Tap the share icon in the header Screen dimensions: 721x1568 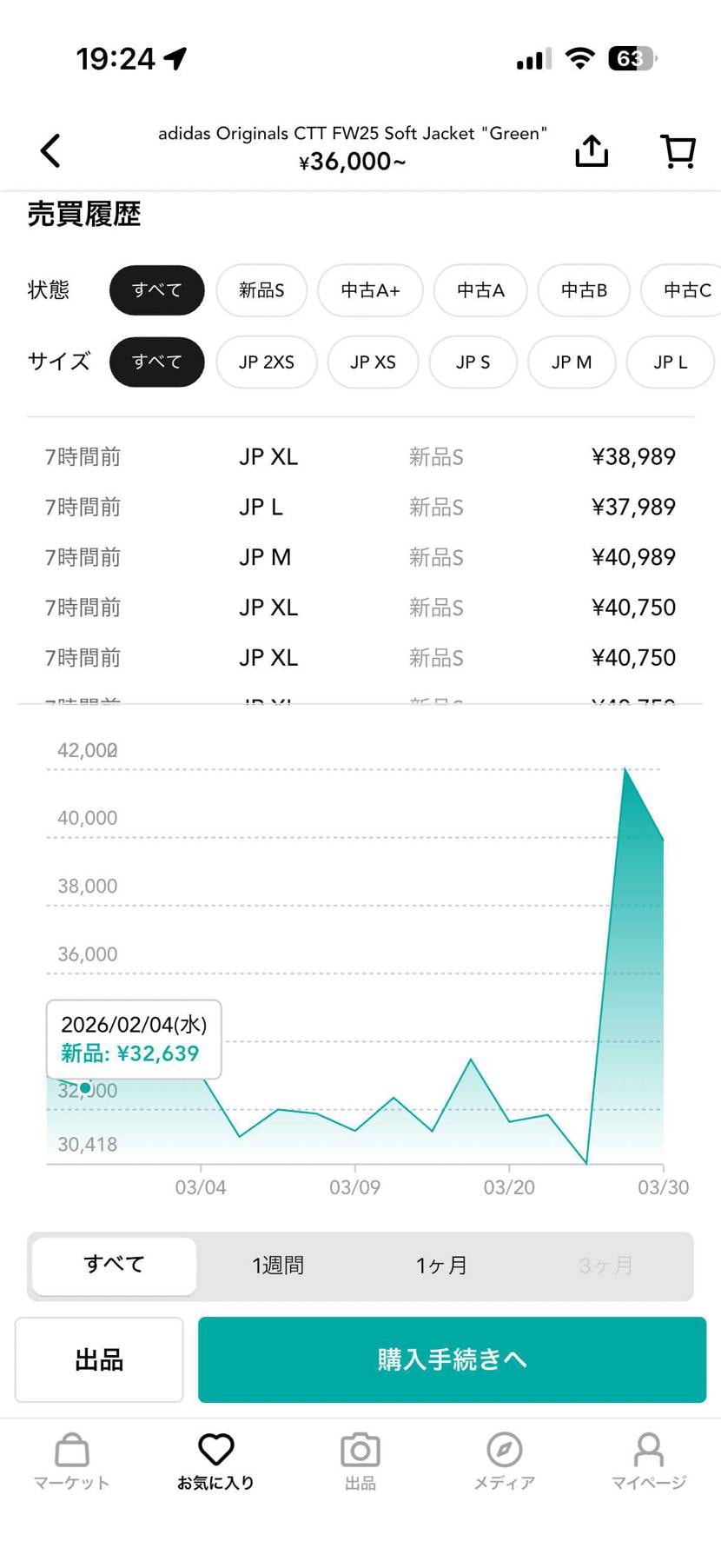[x=592, y=149]
